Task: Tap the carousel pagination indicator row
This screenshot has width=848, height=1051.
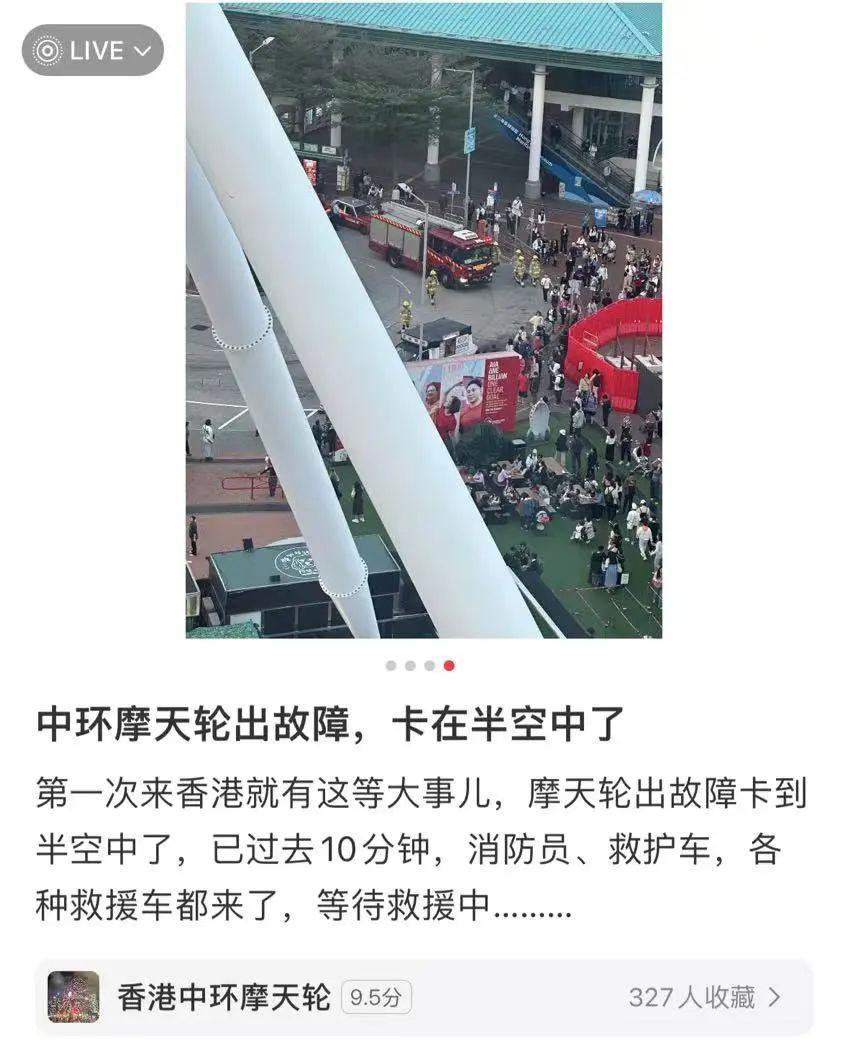Action: click(x=420, y=665)
